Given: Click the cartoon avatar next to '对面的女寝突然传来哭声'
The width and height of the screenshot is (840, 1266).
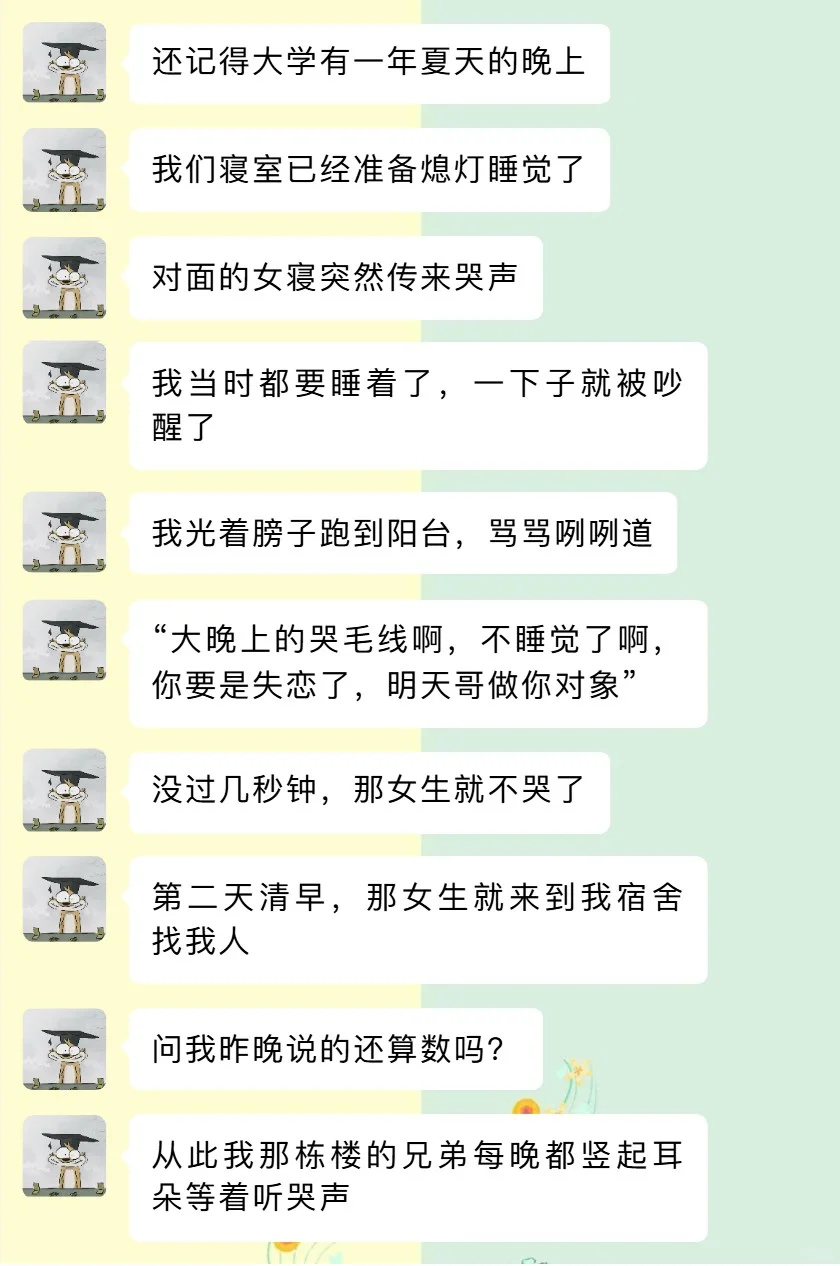Looking at the screenshot, I should 65,278.
